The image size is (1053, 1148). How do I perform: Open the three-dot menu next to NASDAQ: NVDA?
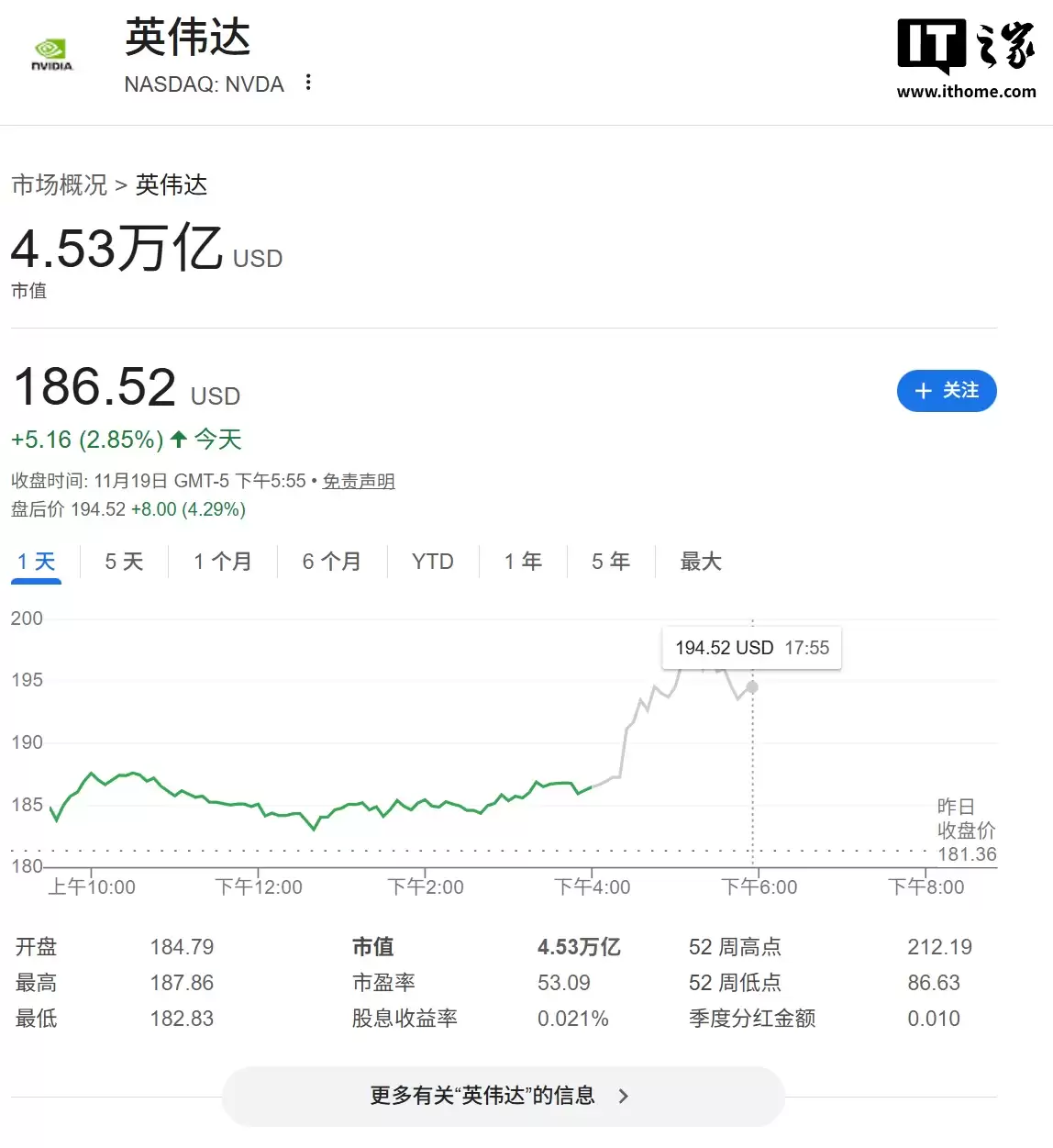click(308, 83)
